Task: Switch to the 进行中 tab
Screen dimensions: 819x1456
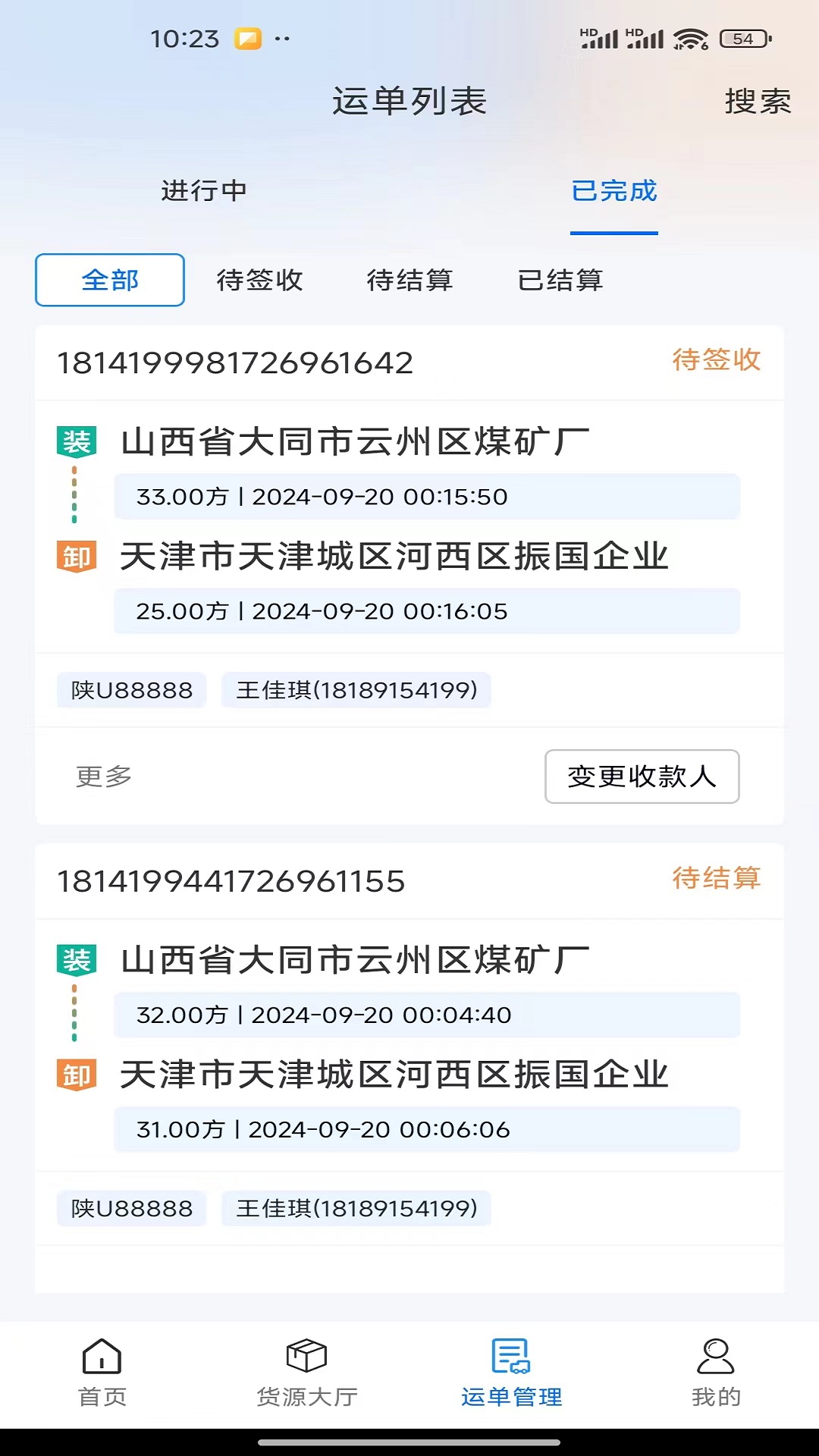Action: (204, 191)
